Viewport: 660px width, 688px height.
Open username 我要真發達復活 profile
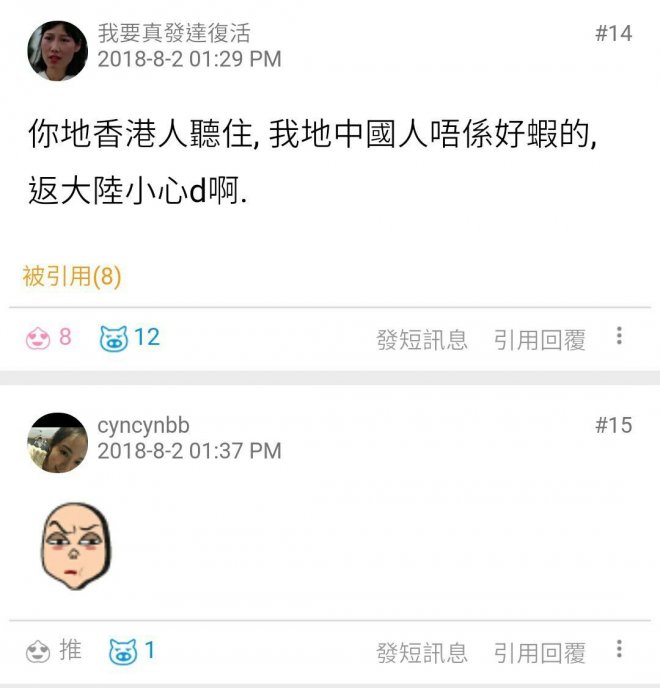pos(173,33)
